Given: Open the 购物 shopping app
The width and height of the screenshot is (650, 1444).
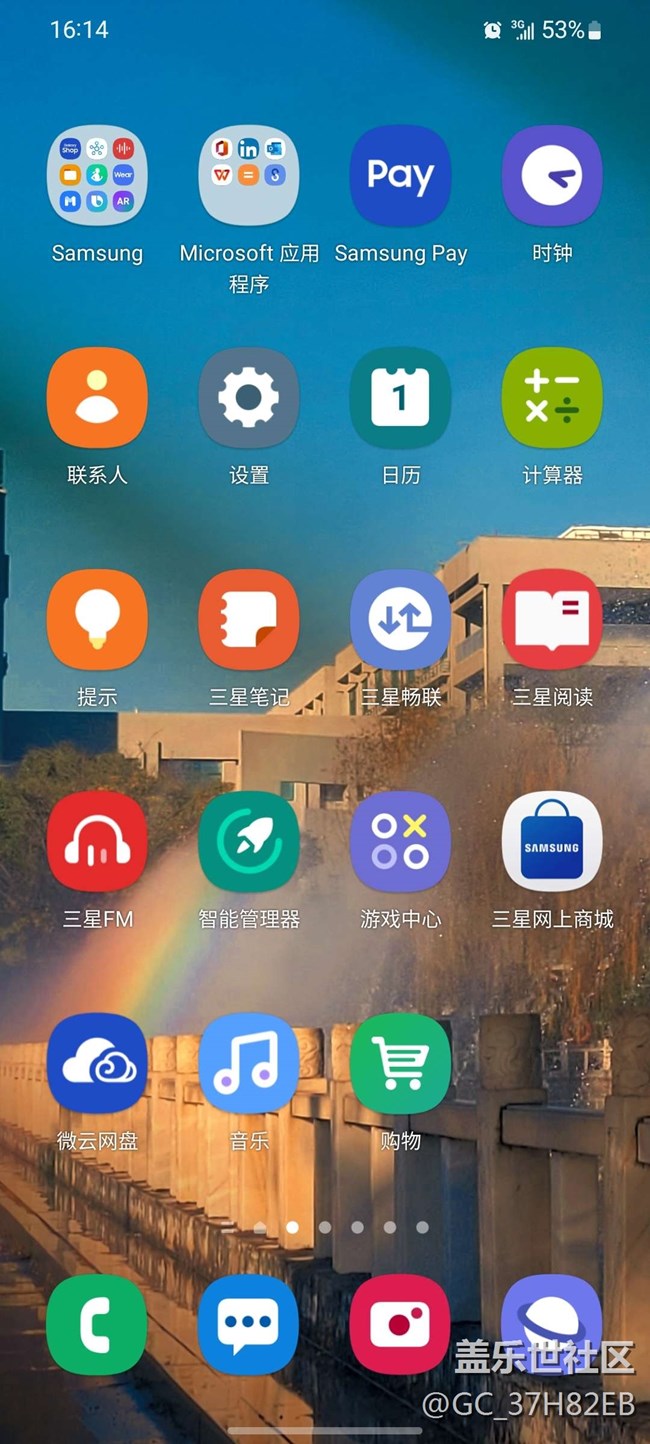Looking at the screenshot, I should pos(400,1063).
